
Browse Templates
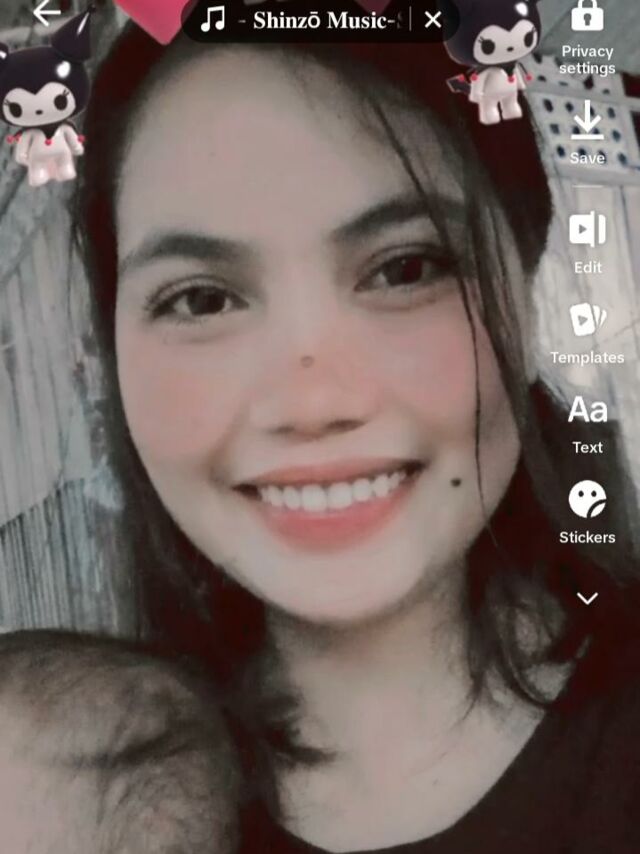pyautogui.click(x=587, y=331)
